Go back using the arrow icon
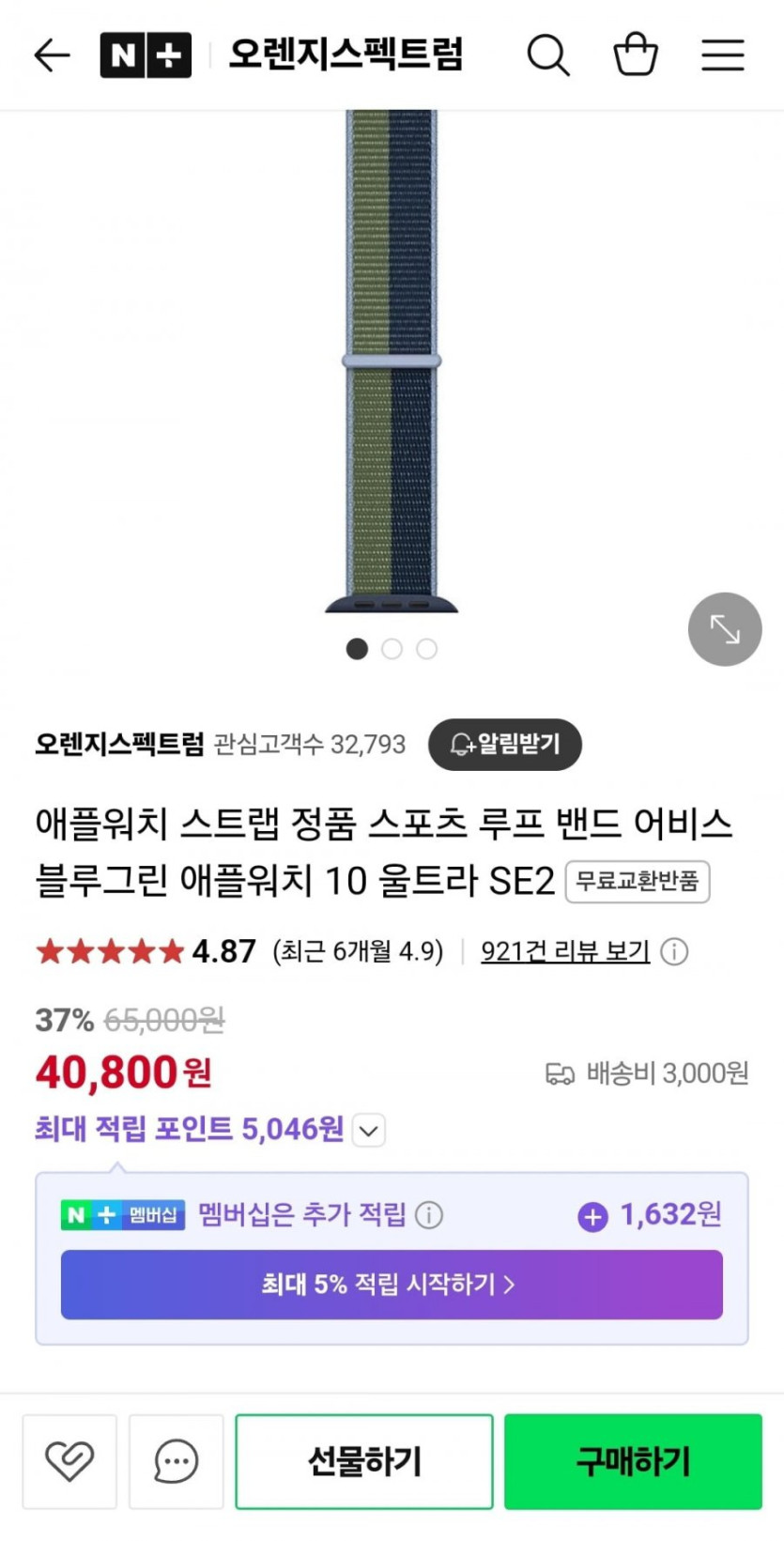This screenshot has height=1541, width=784. tap(52, 55)
